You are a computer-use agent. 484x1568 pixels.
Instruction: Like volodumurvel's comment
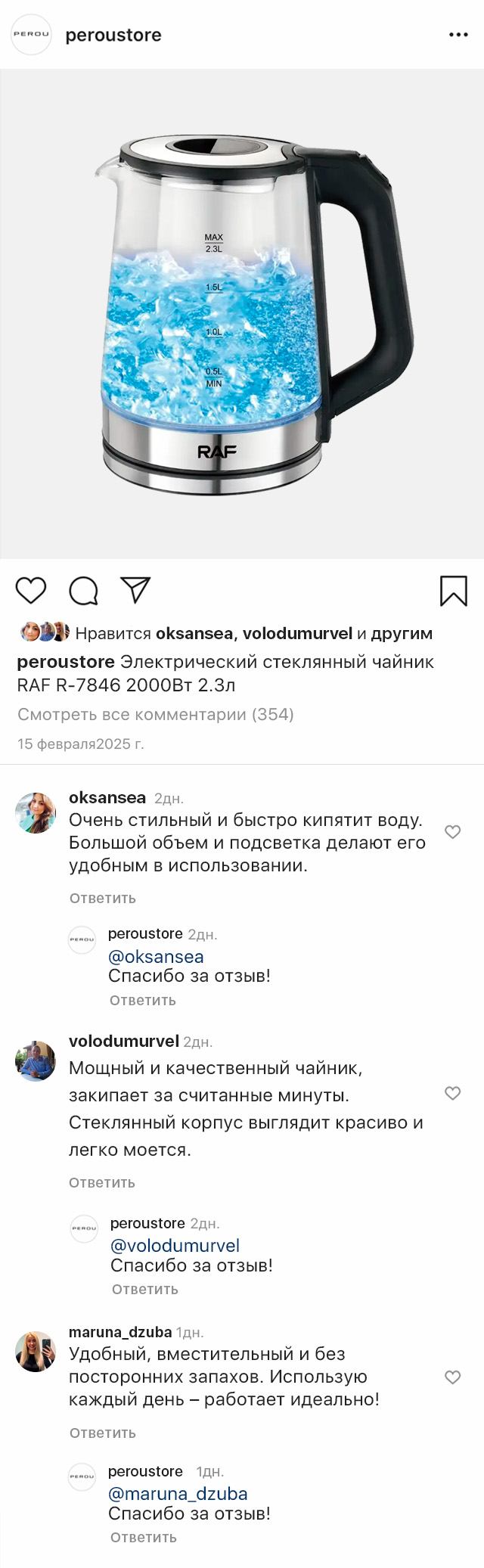(x=452, y=1093)
